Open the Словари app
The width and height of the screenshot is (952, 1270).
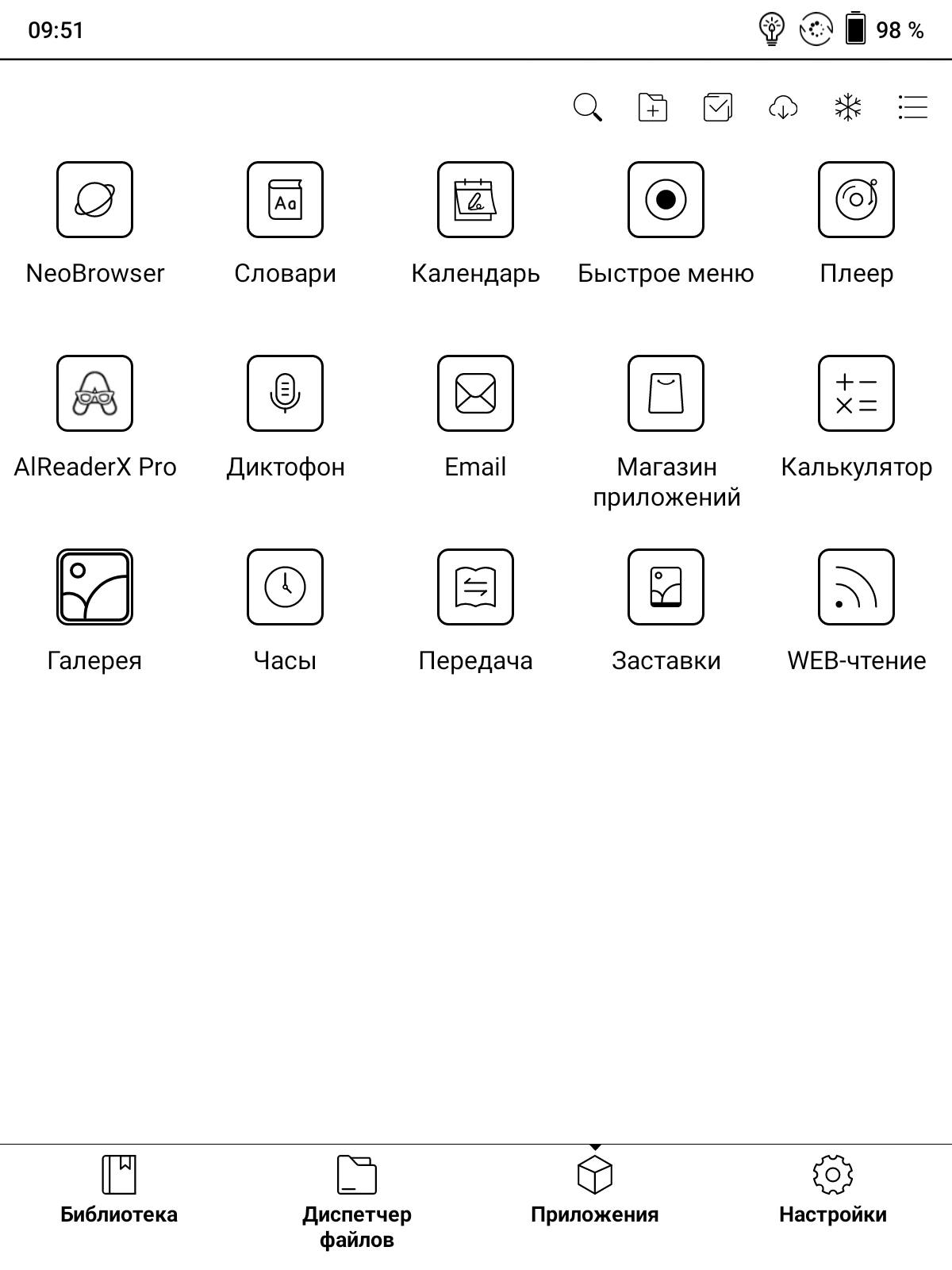[285, 200]
